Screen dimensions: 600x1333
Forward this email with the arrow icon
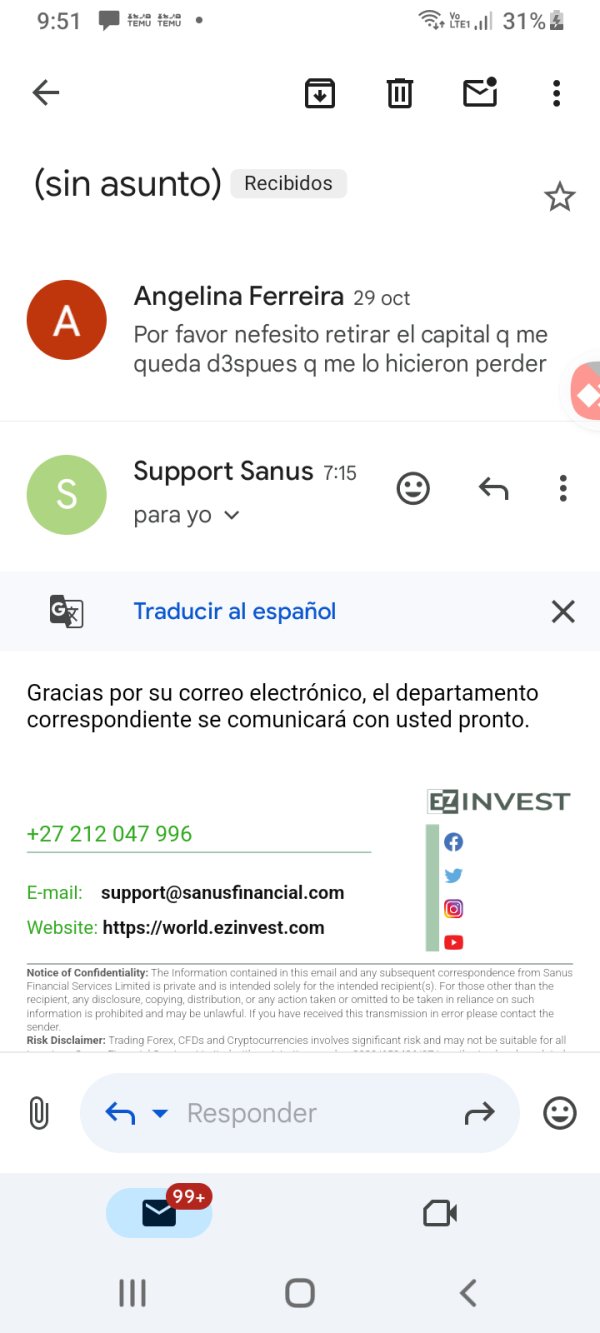(x=480, y=1113)
